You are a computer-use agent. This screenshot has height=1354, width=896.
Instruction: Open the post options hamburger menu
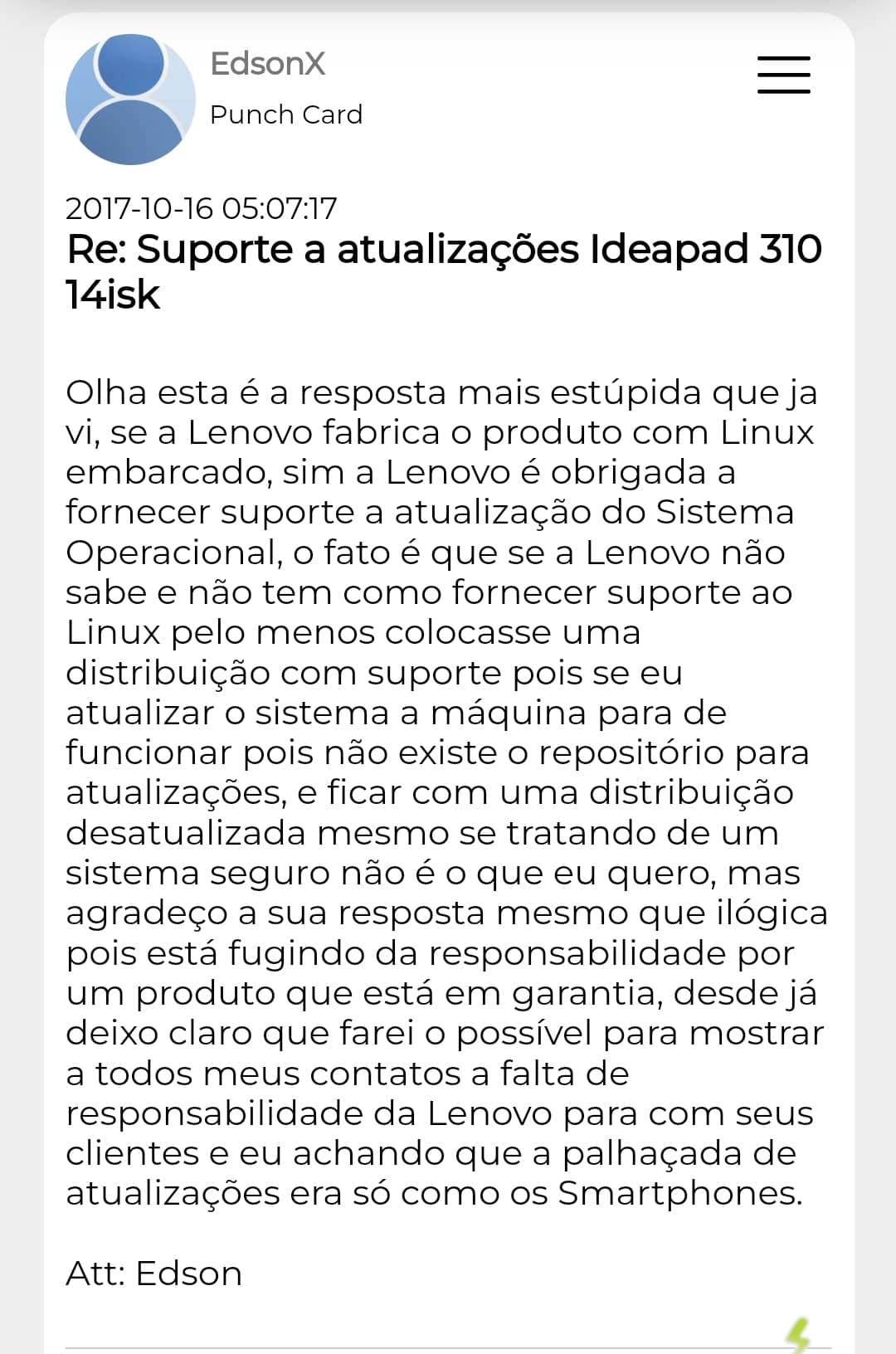click(x=783, y=75)
